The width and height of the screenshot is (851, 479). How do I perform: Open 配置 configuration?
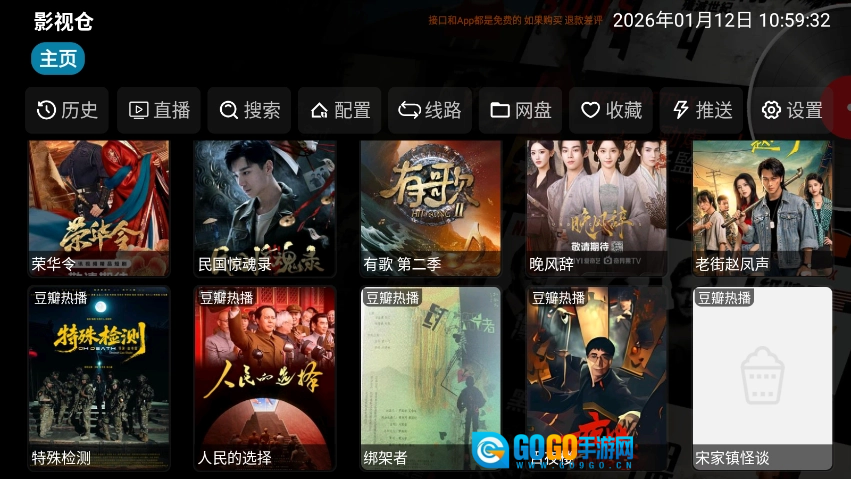click(x=340, y=111)
